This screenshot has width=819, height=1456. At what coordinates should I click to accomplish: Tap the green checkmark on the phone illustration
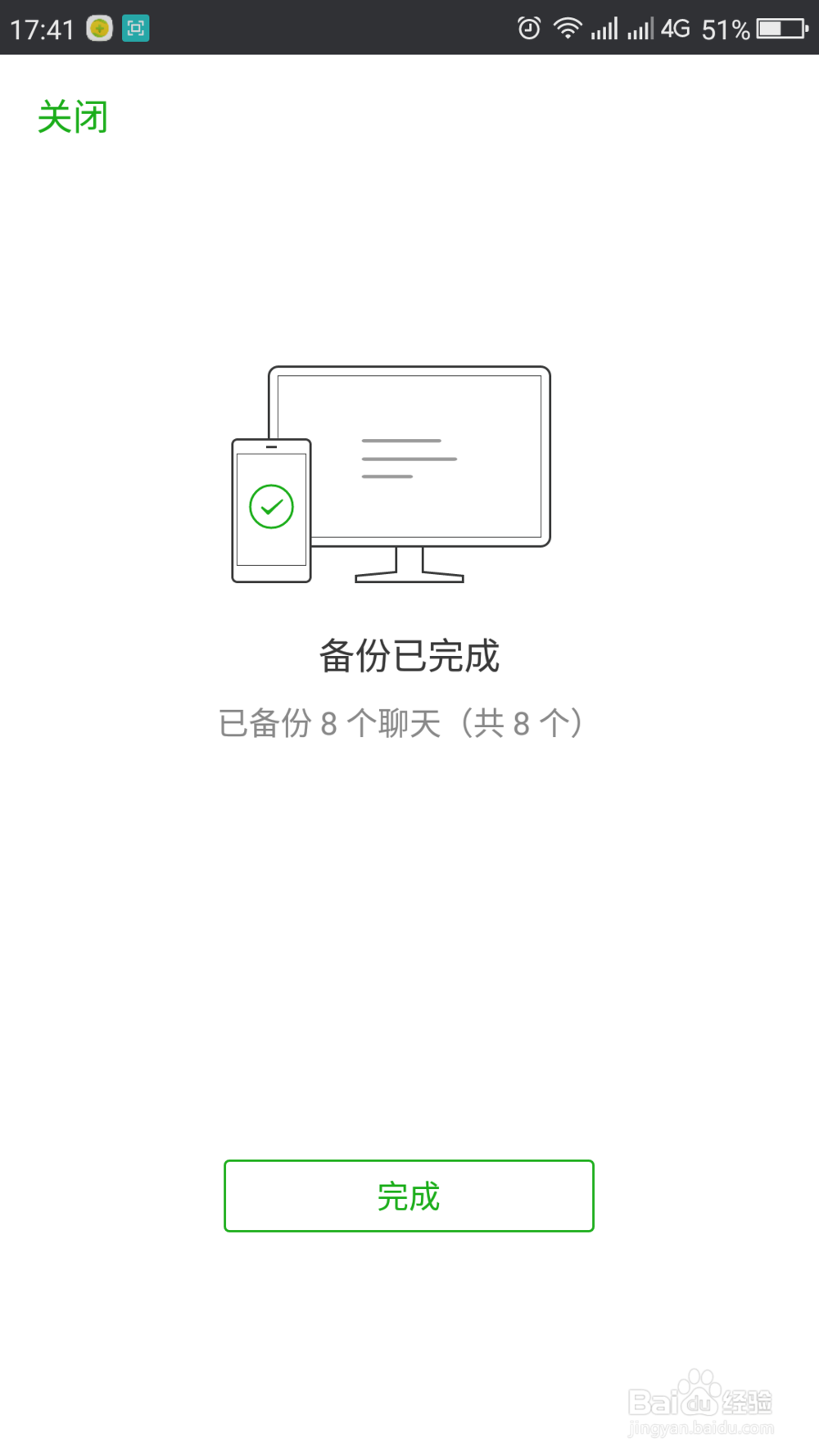tap(271, 505)
